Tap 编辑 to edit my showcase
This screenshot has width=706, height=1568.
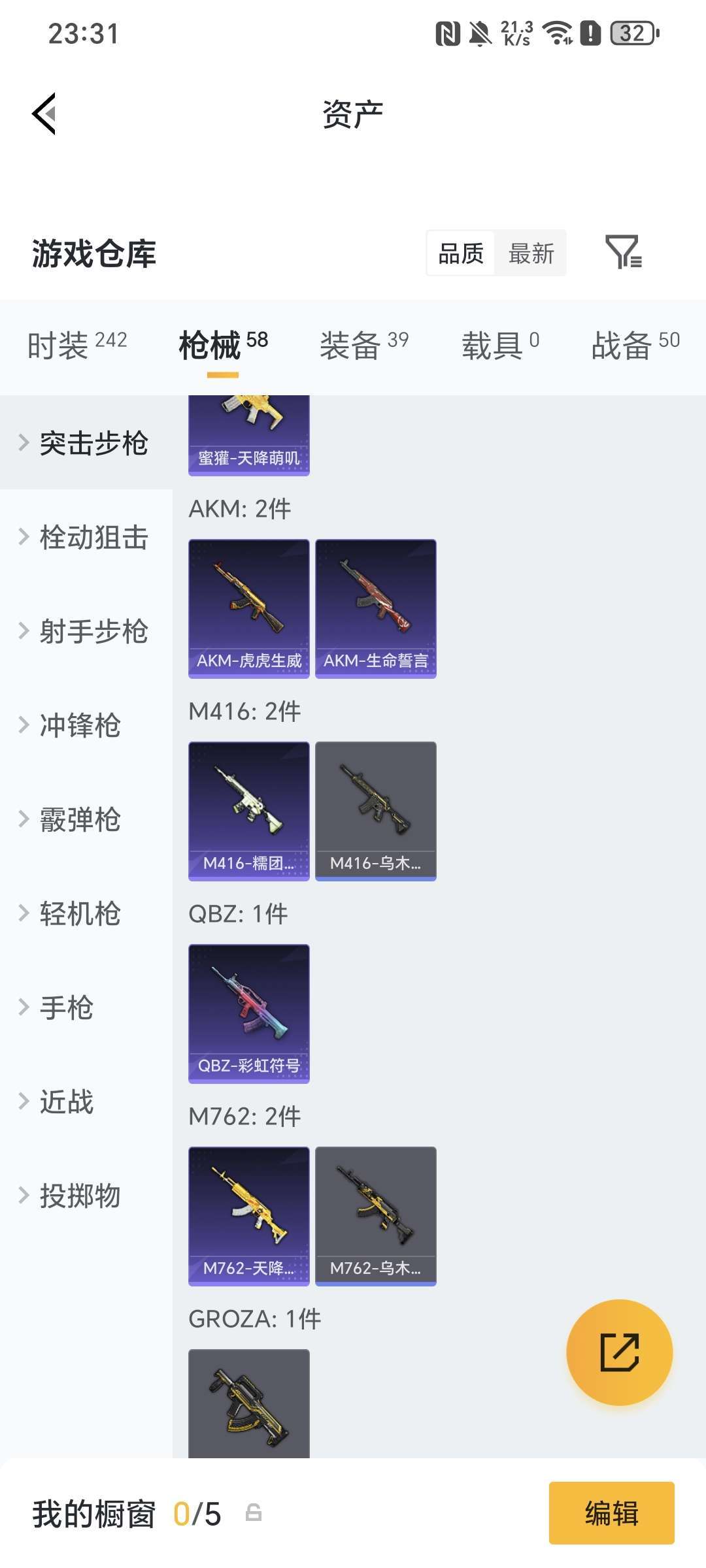pyautogui.click(x=611, y=1513)
